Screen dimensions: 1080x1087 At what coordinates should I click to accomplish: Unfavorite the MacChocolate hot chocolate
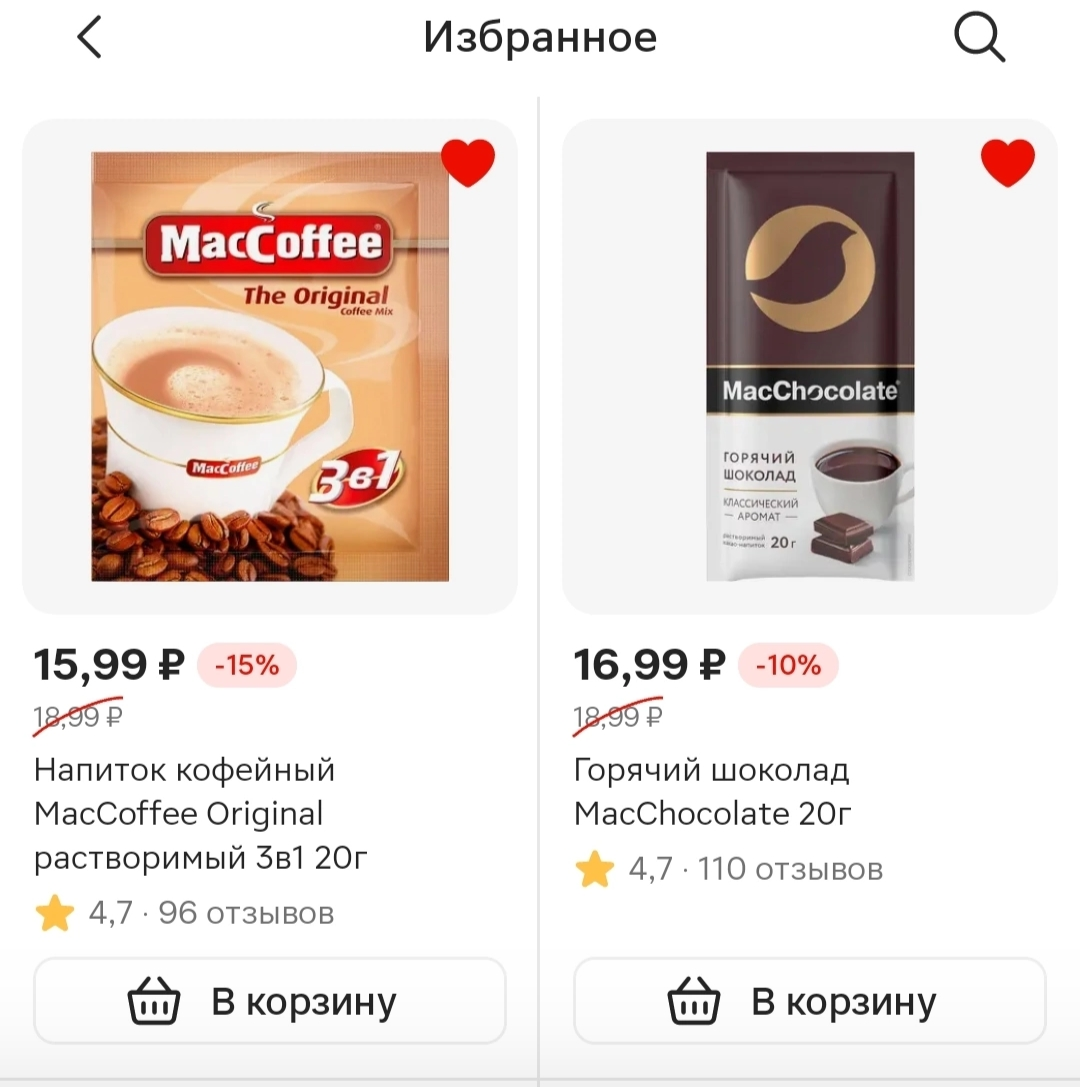1007,163
